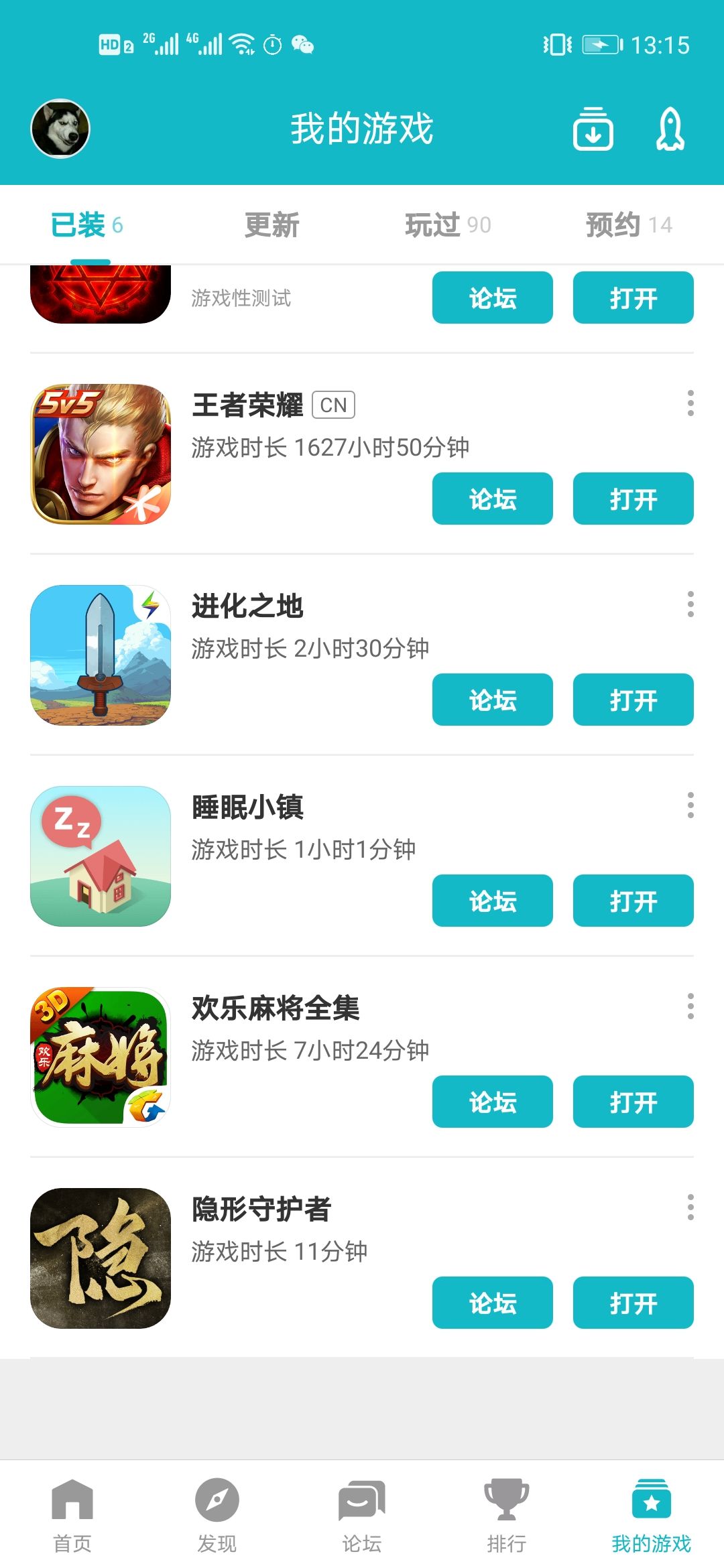This screenshot has width=724, height=1568.
Task: Open 欢乐麻将全集 game
Action: 633,1102
